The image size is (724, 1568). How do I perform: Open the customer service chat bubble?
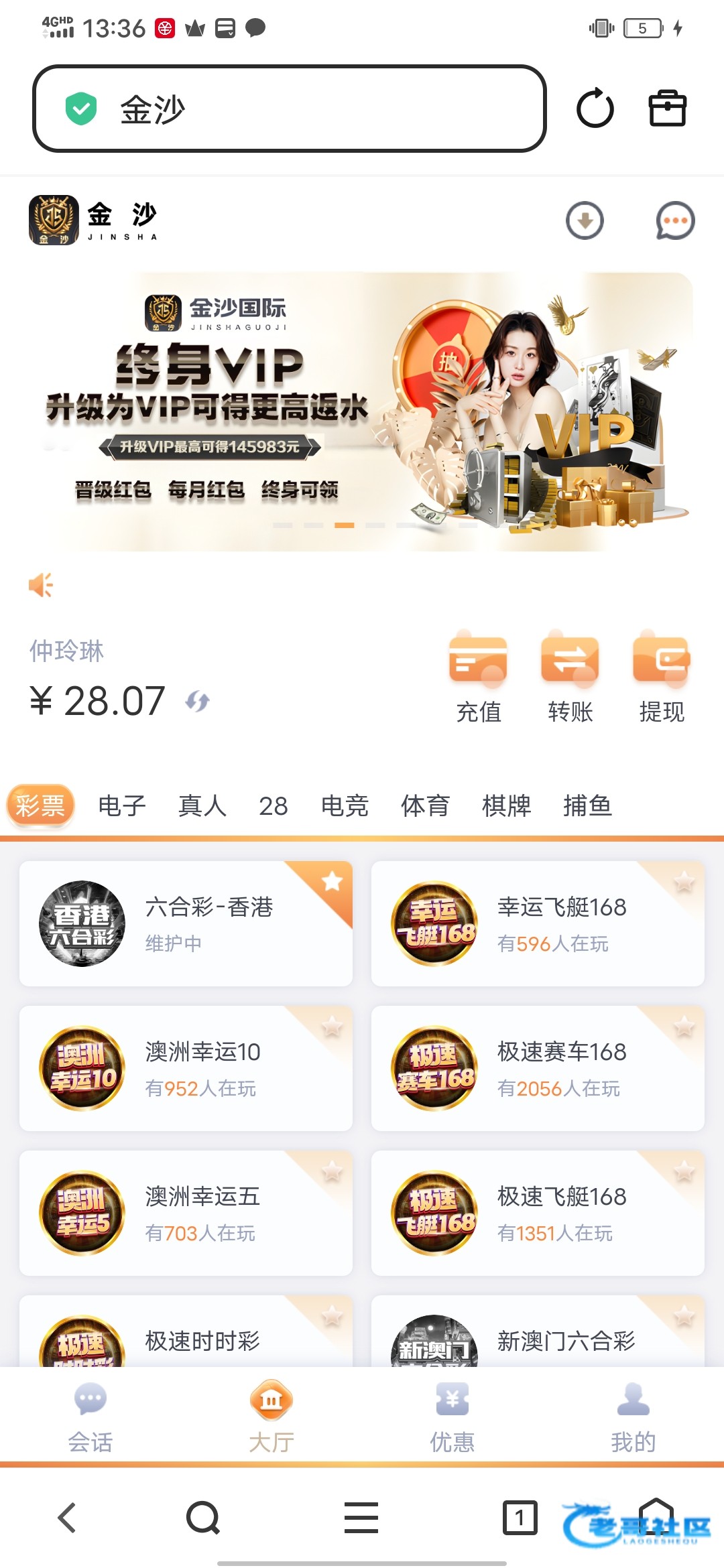(x=674, y=220)
